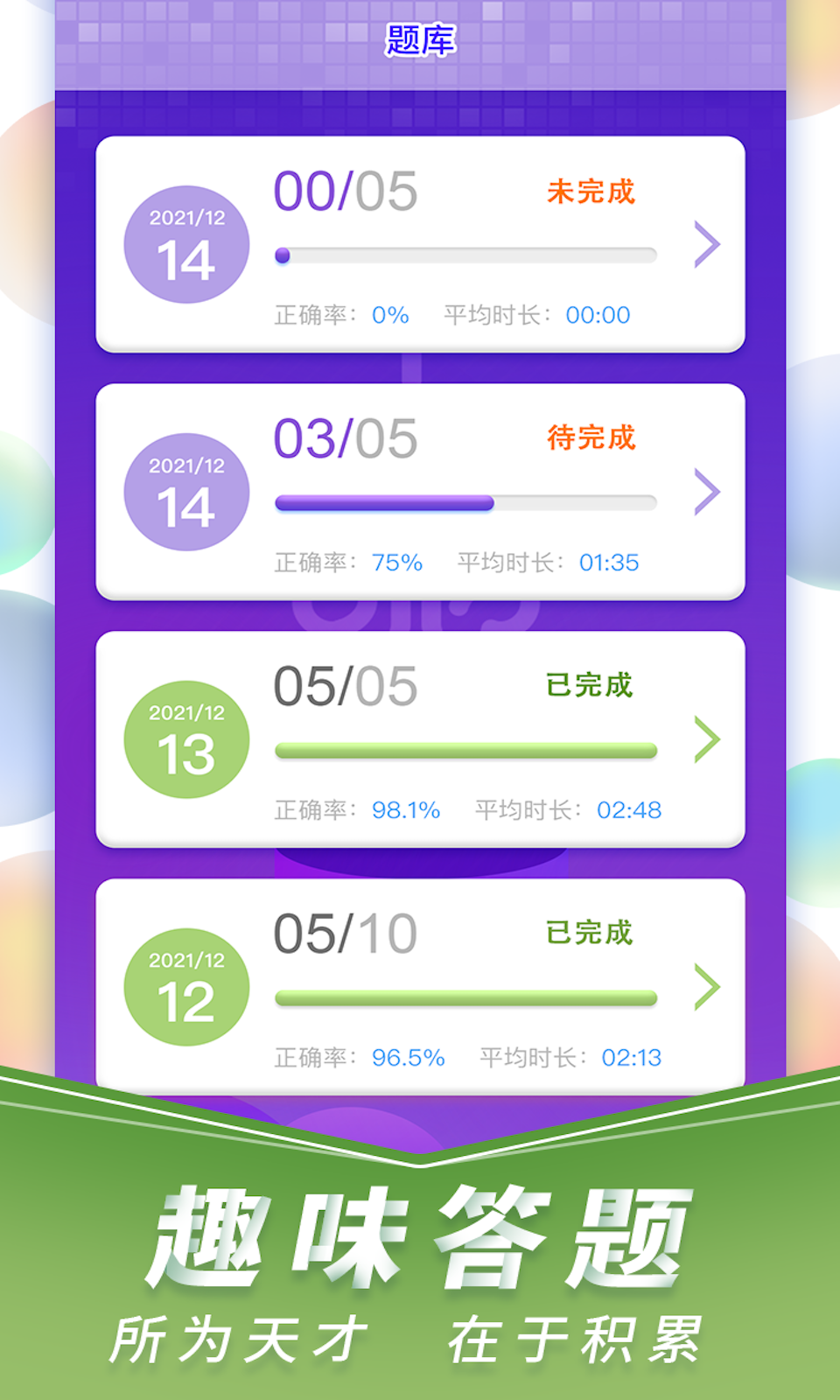The height and width of the screenshot is (1400, 840).
Task: Select the 未完成 status label
Action: (590, 192)
